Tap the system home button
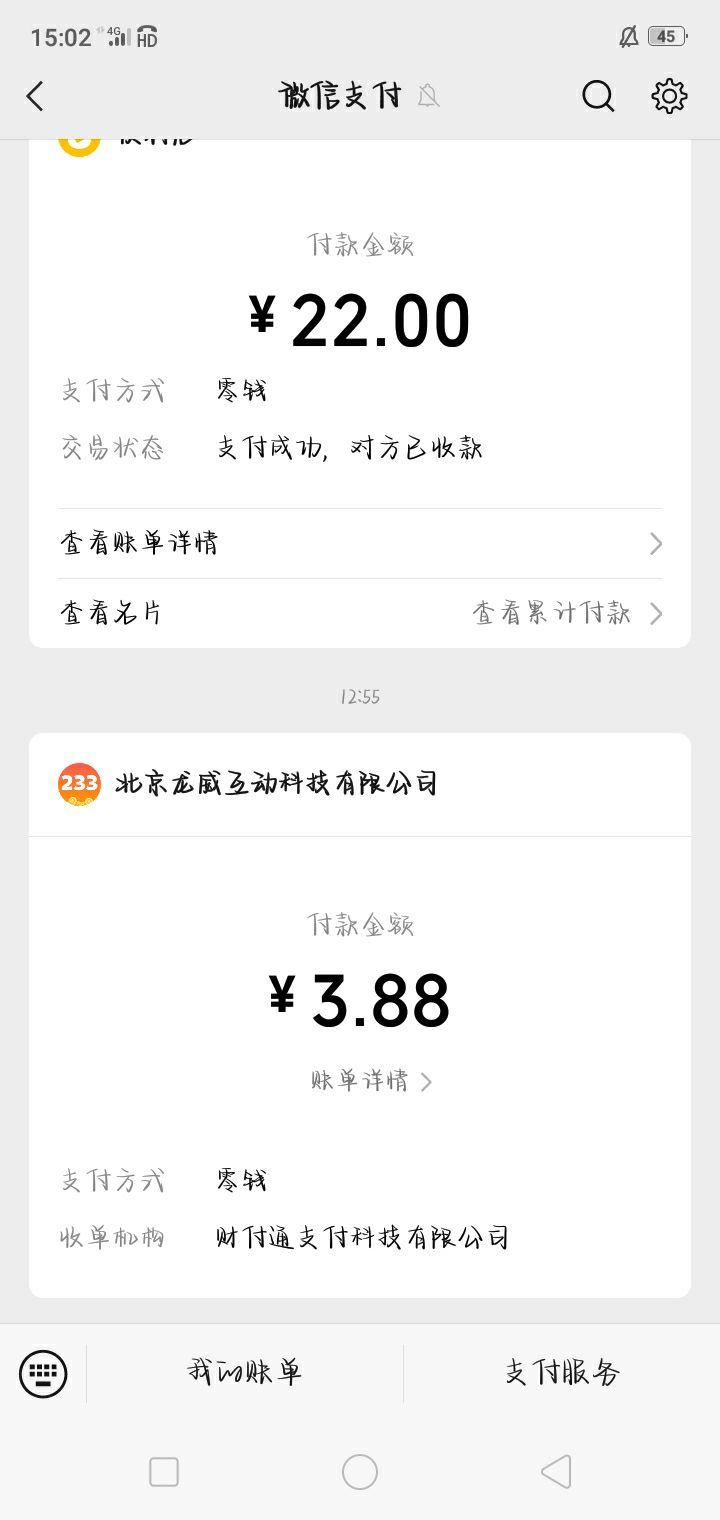The width and height of the screenshot is (720, 1520). pos(360,1472)
